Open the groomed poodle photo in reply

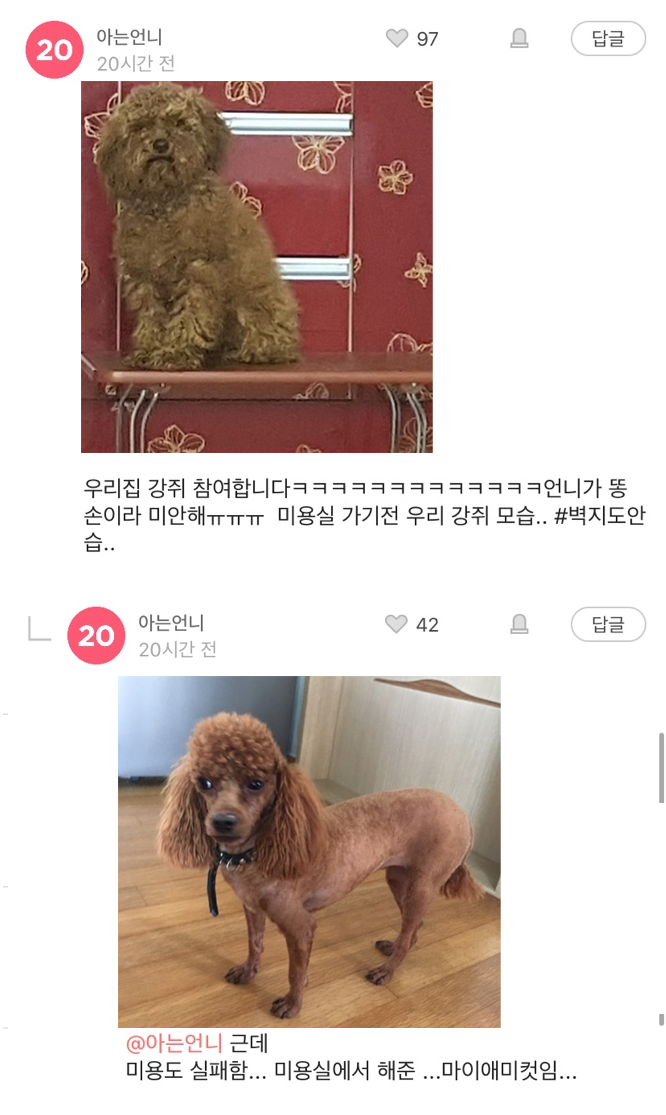click(x=309, y=851)
